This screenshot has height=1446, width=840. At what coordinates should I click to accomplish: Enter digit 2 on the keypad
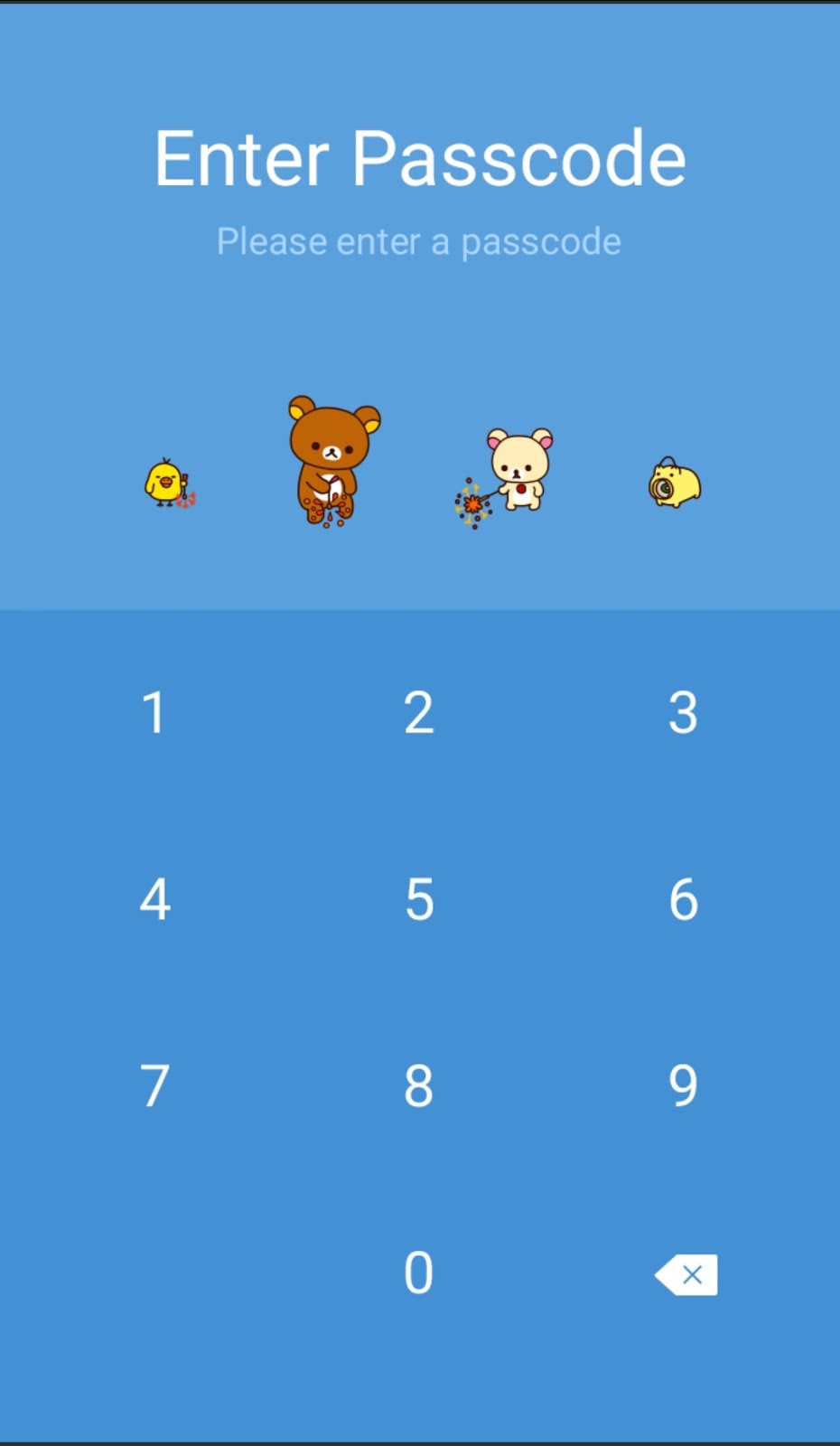418,712
